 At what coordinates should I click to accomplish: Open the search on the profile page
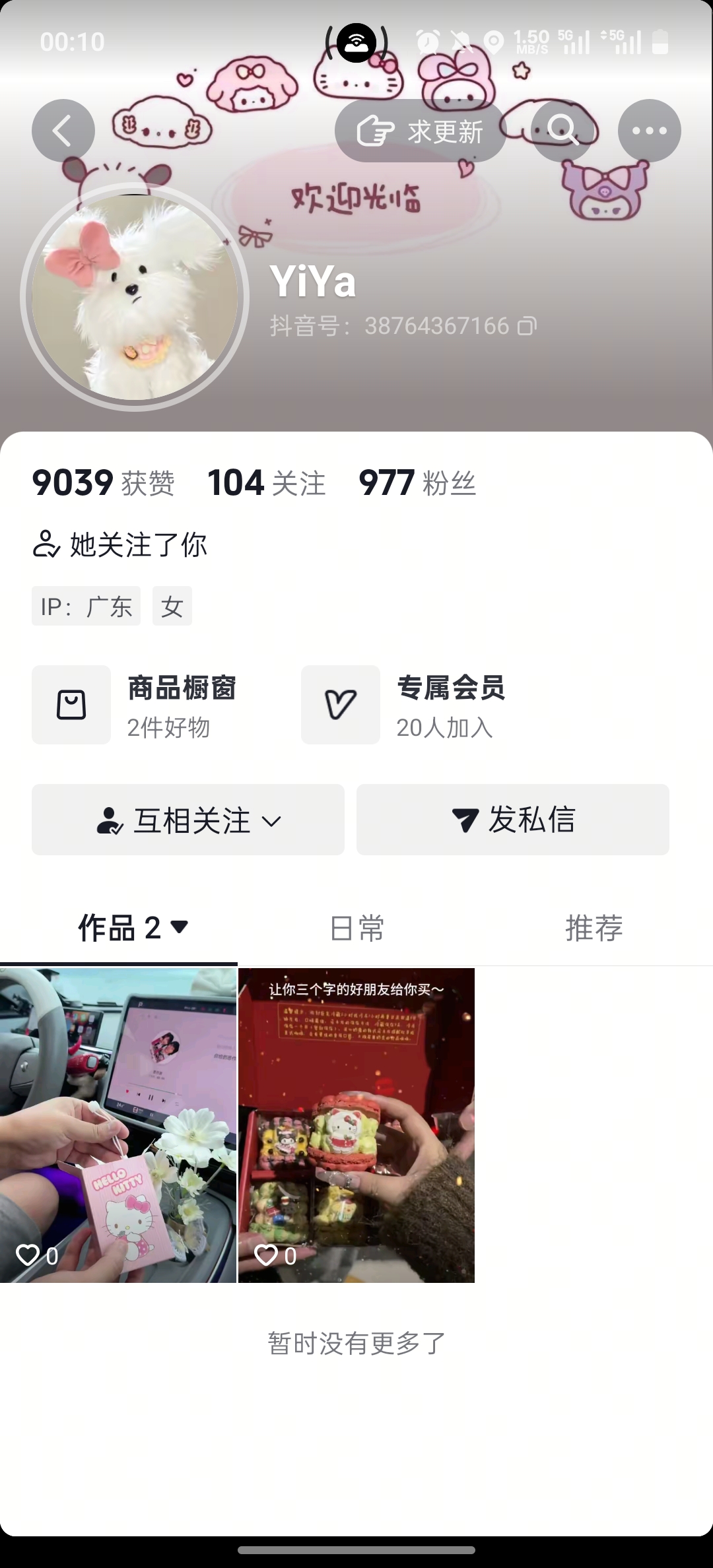click(562, 130)
